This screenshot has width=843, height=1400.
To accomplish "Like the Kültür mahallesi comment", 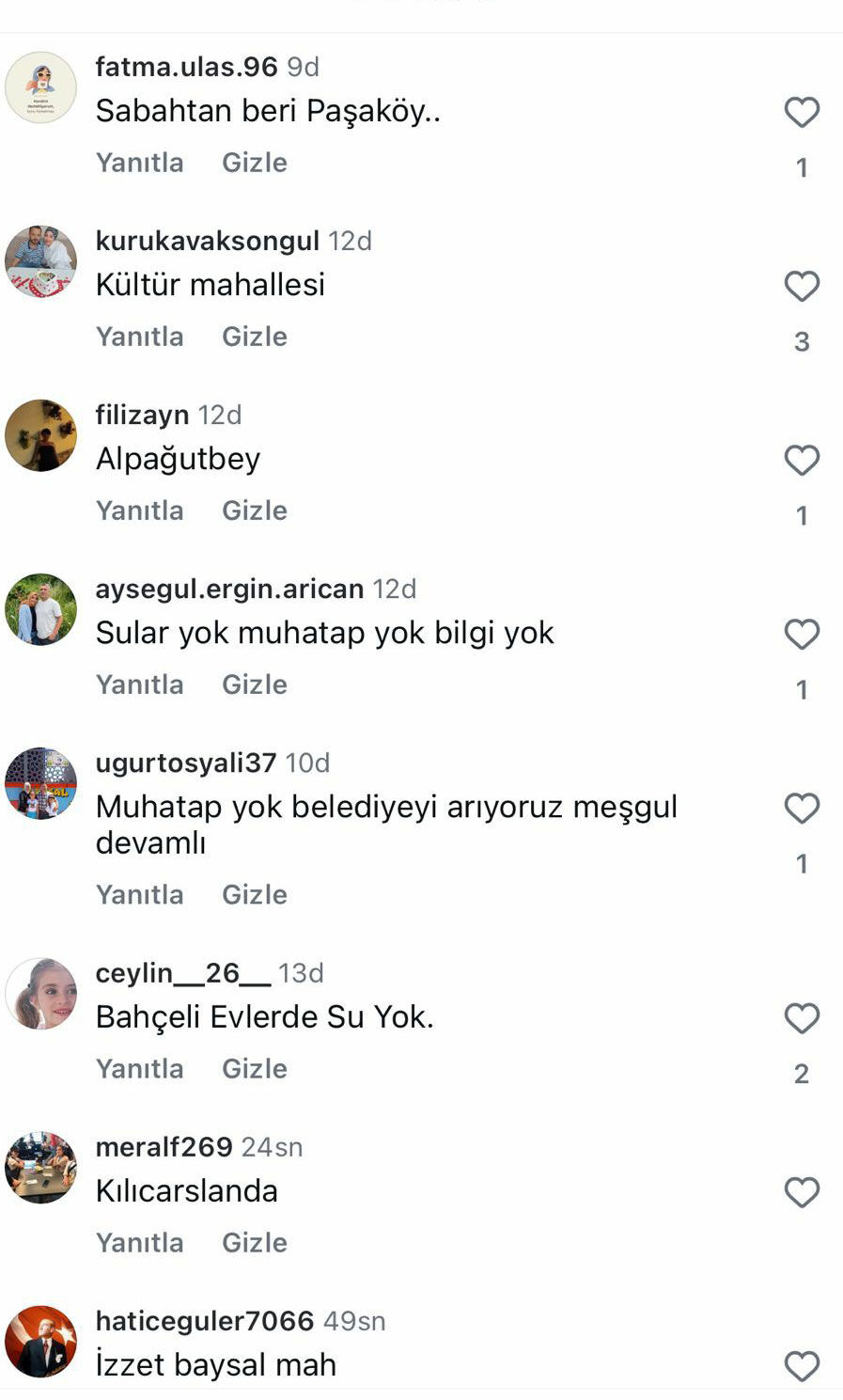I will coord(802,287).
